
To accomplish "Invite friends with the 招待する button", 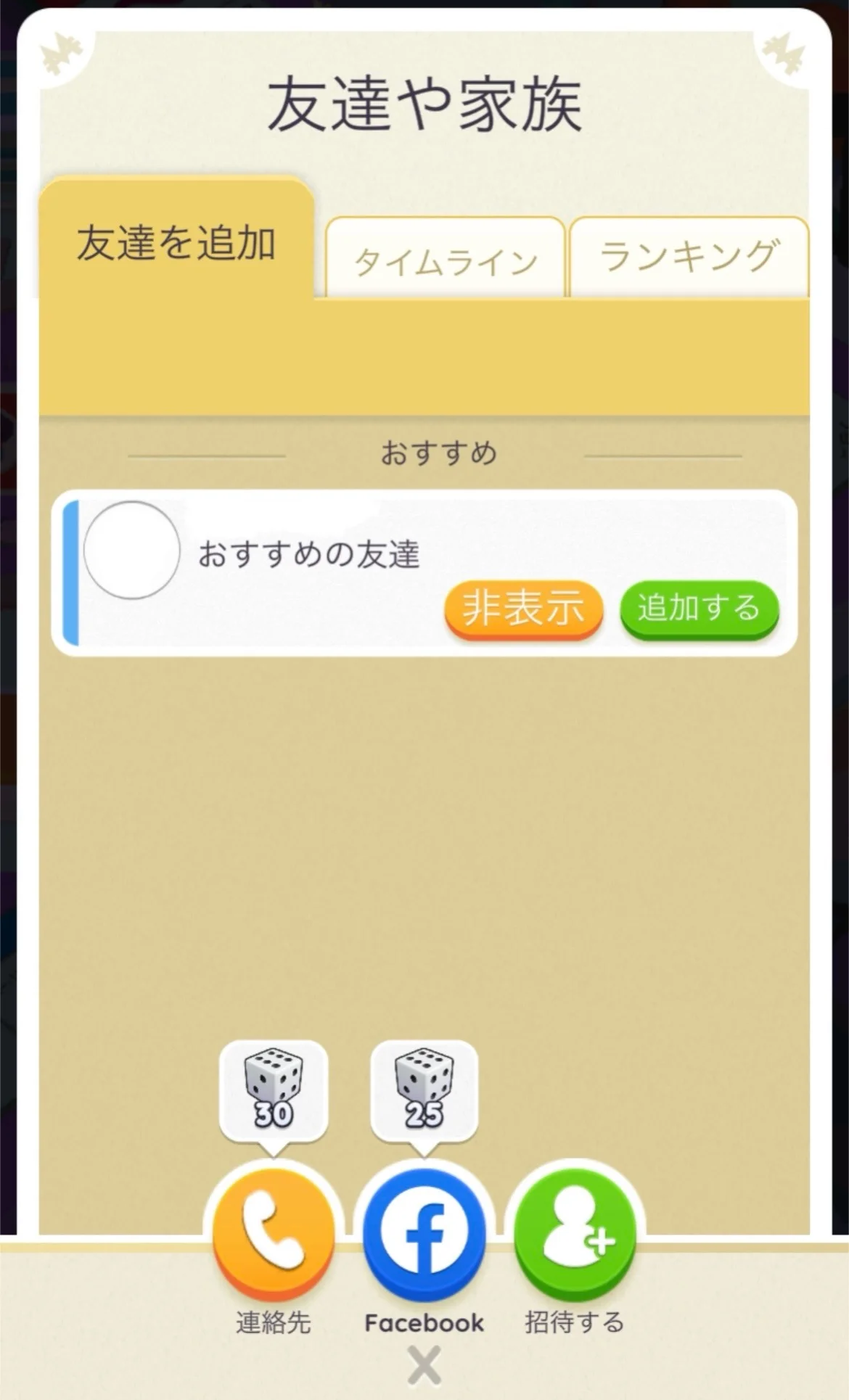I will pyautogui.click(x=575, y=1232).
